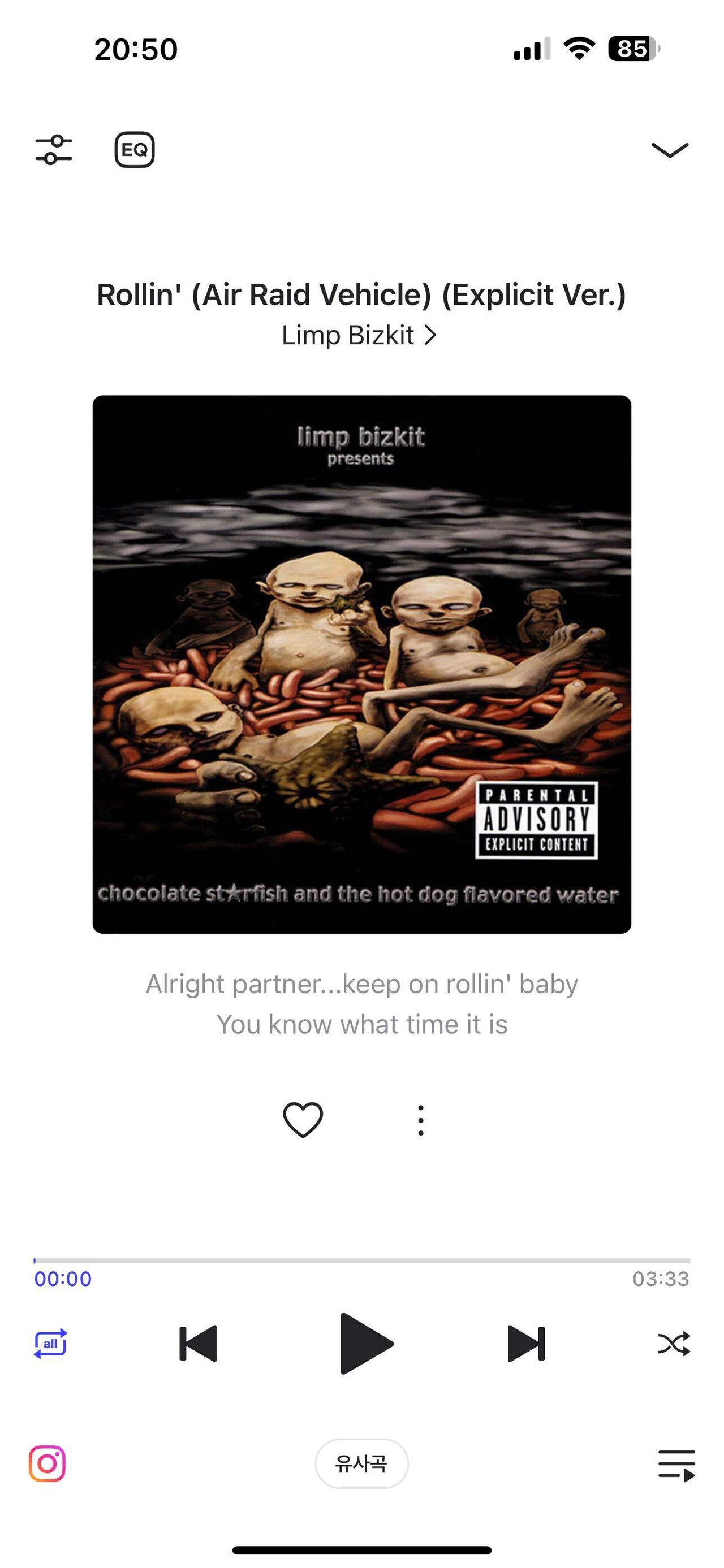This screenshot has width=724, height=1568.
Task: Collapse the player with the down chevron
Action: 669,150
